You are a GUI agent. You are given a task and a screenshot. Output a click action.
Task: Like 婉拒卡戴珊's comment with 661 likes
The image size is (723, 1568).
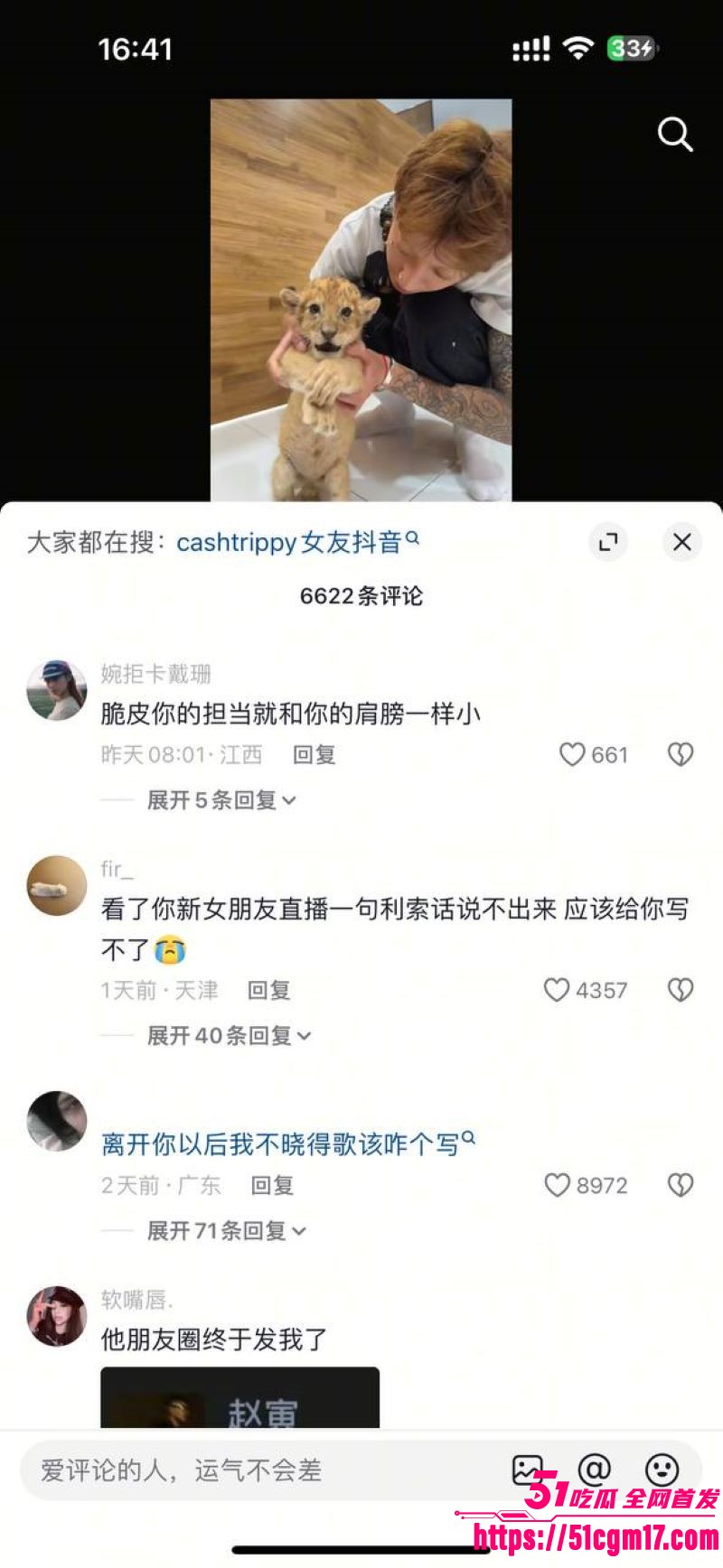573,754
